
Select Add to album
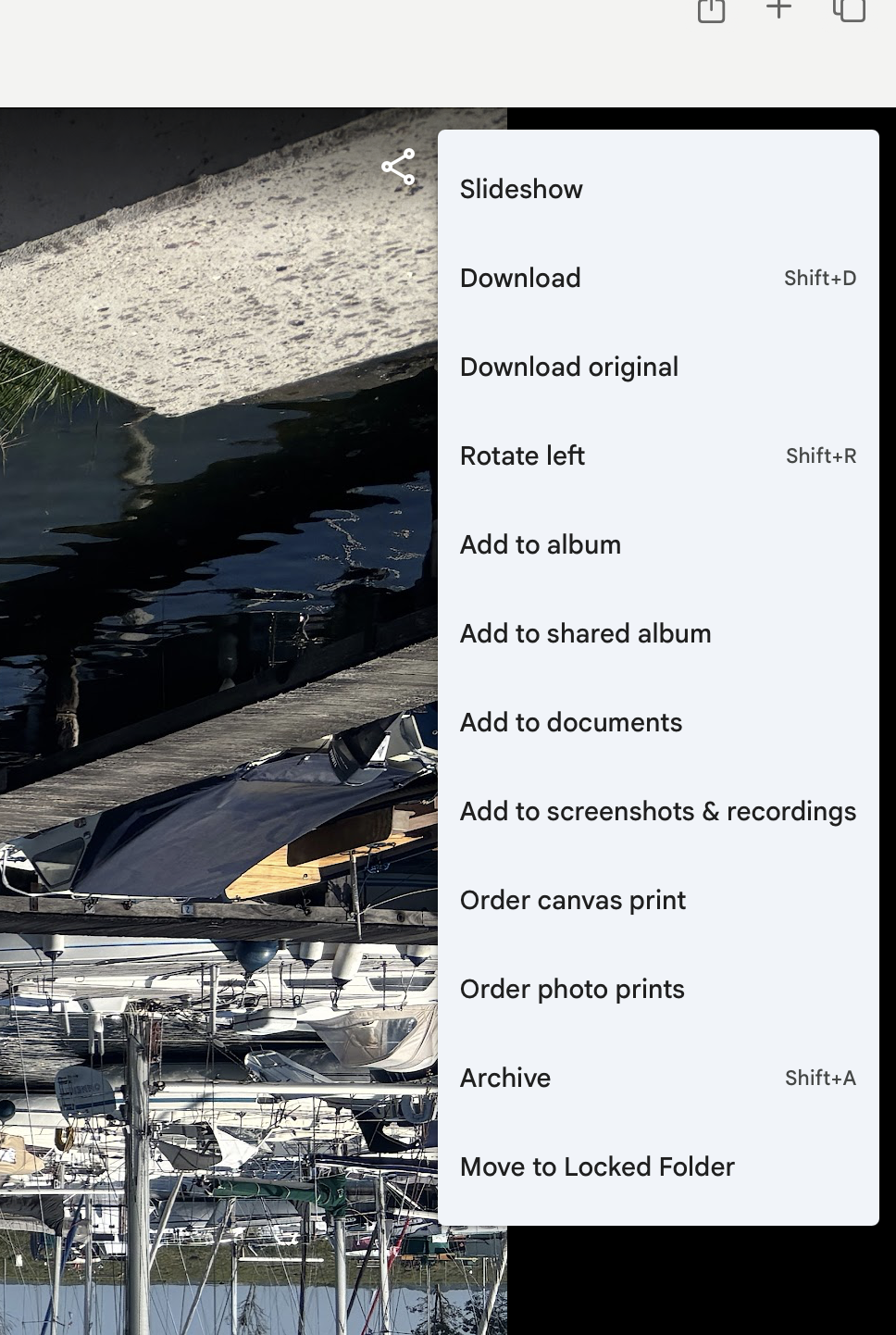pyautogui.click(x=540, y=544)
